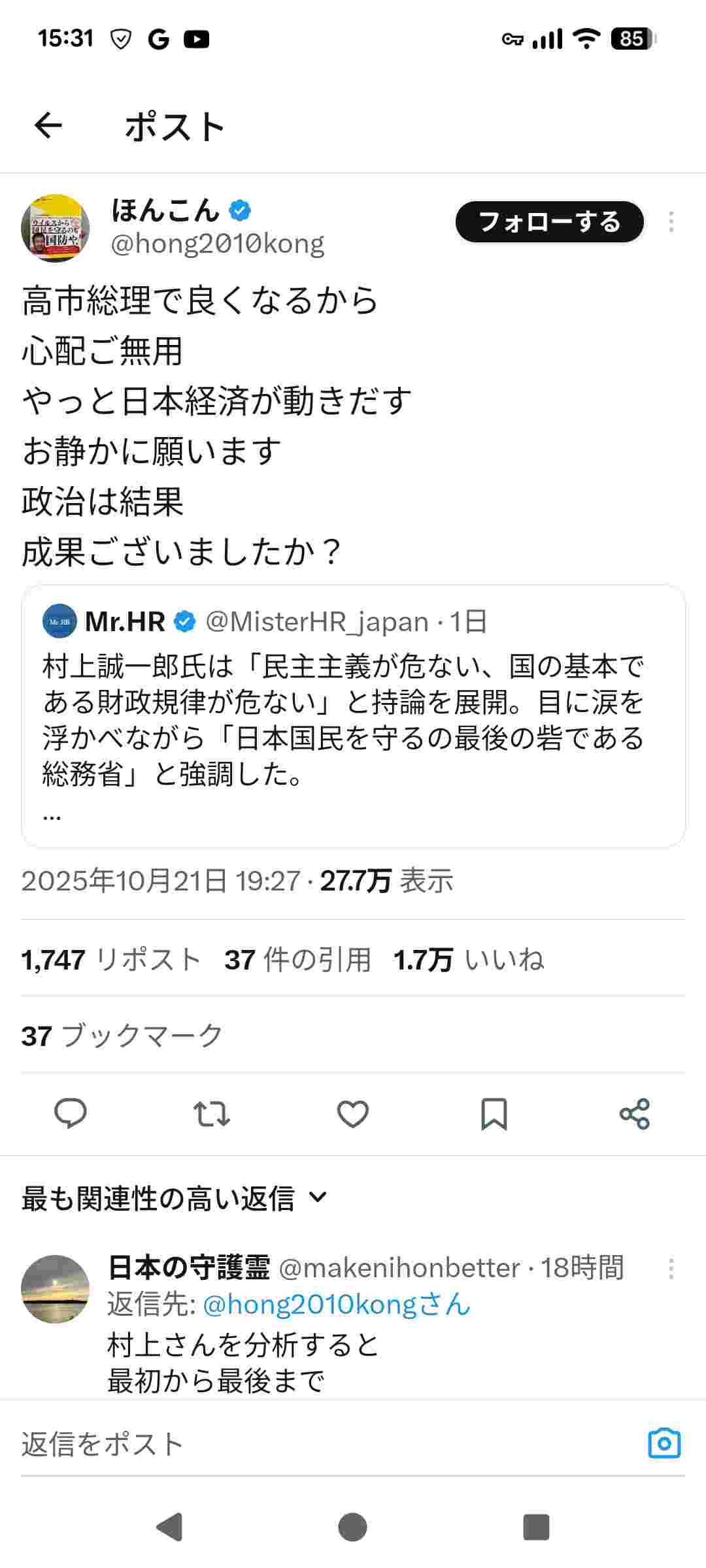Repost this post
The height and width of the screenshot is (1568, 706).
pos(212,1113)
